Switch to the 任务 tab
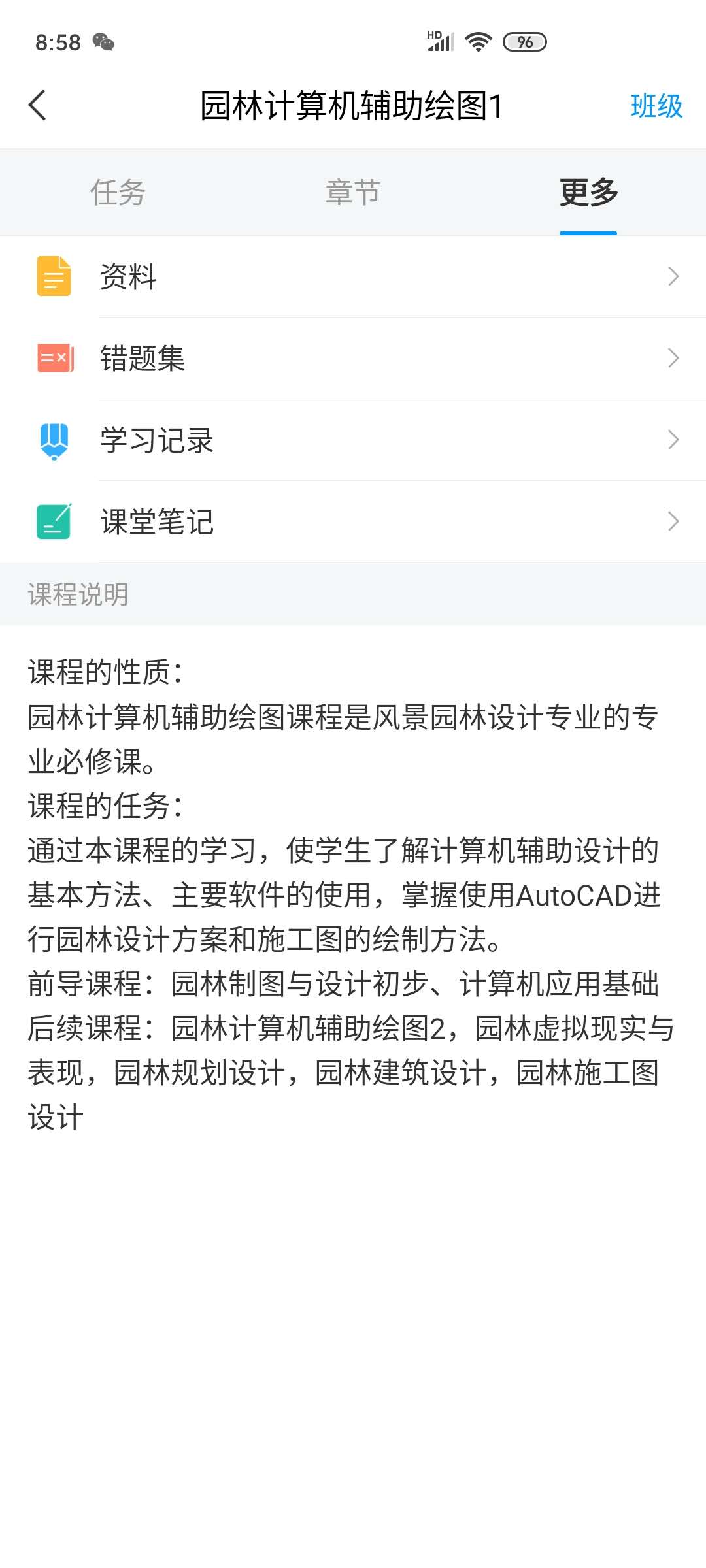This screenshot has width=706, height=1568. tap(118, 192)
